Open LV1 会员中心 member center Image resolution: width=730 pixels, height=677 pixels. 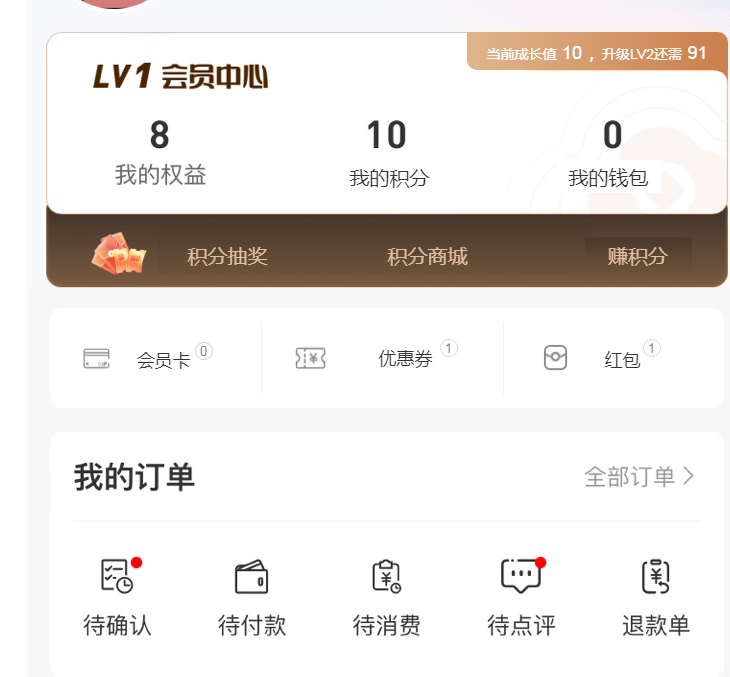182,77
